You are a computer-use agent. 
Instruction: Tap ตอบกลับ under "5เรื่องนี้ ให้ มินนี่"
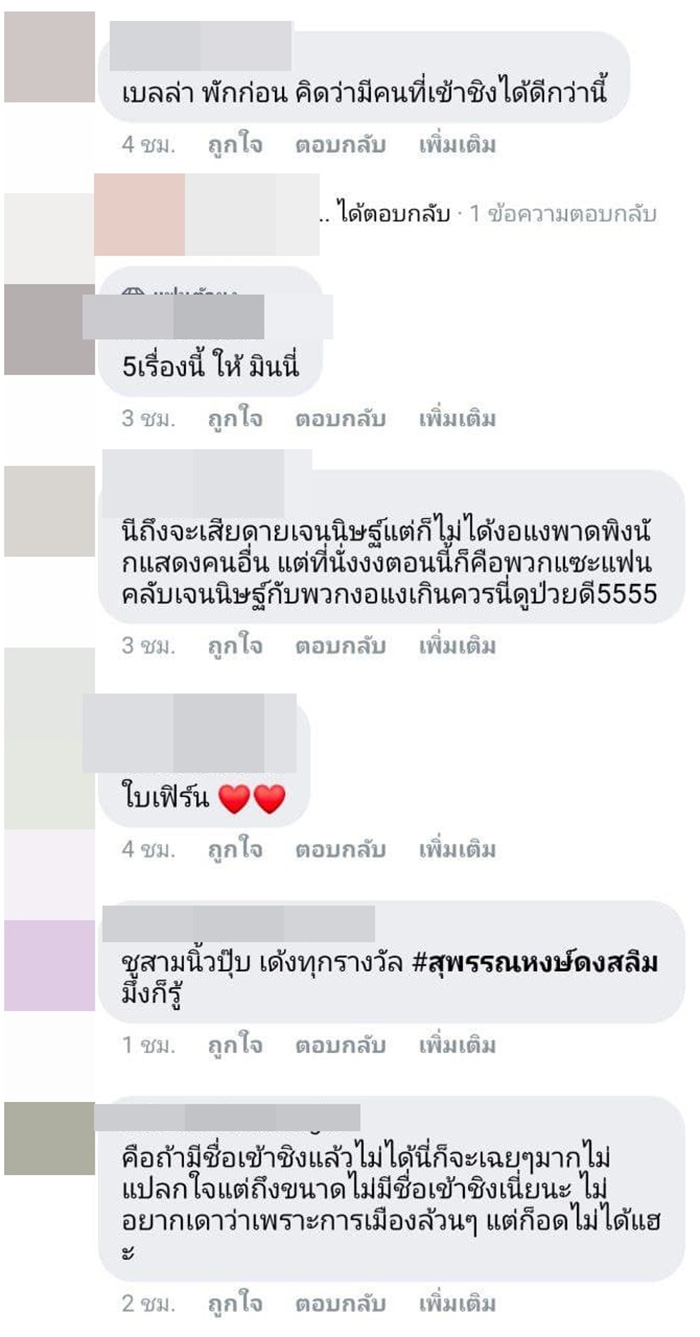click(x=340, y=419)
